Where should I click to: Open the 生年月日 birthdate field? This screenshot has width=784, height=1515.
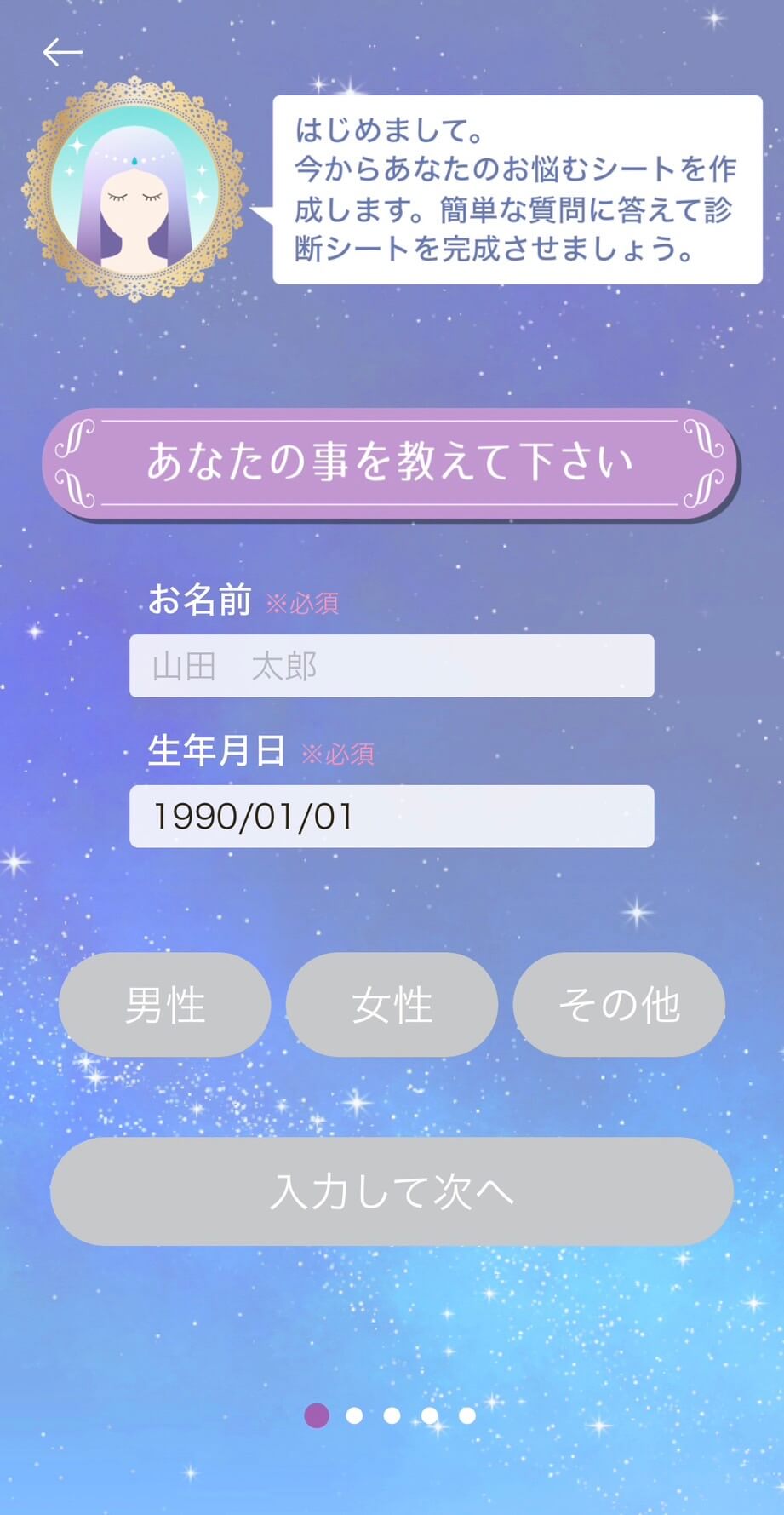tap(392, 817)
